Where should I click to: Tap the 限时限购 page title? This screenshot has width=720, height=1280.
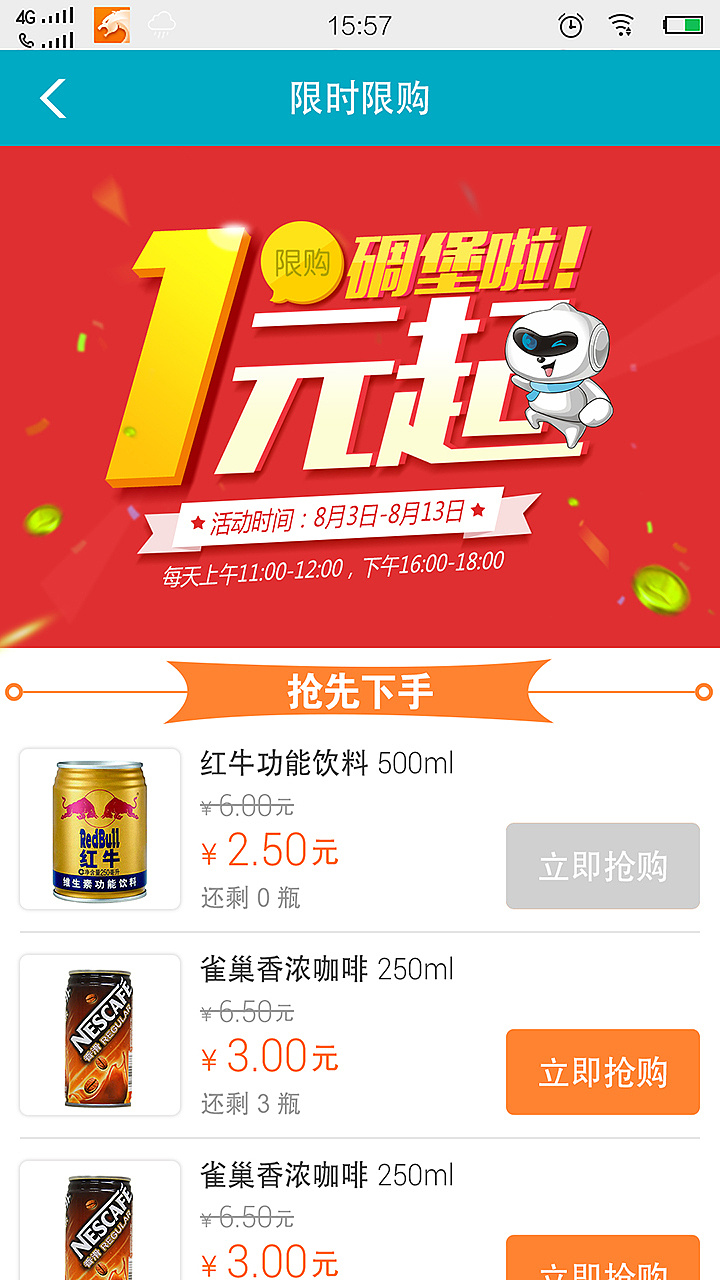coord(360,98)
